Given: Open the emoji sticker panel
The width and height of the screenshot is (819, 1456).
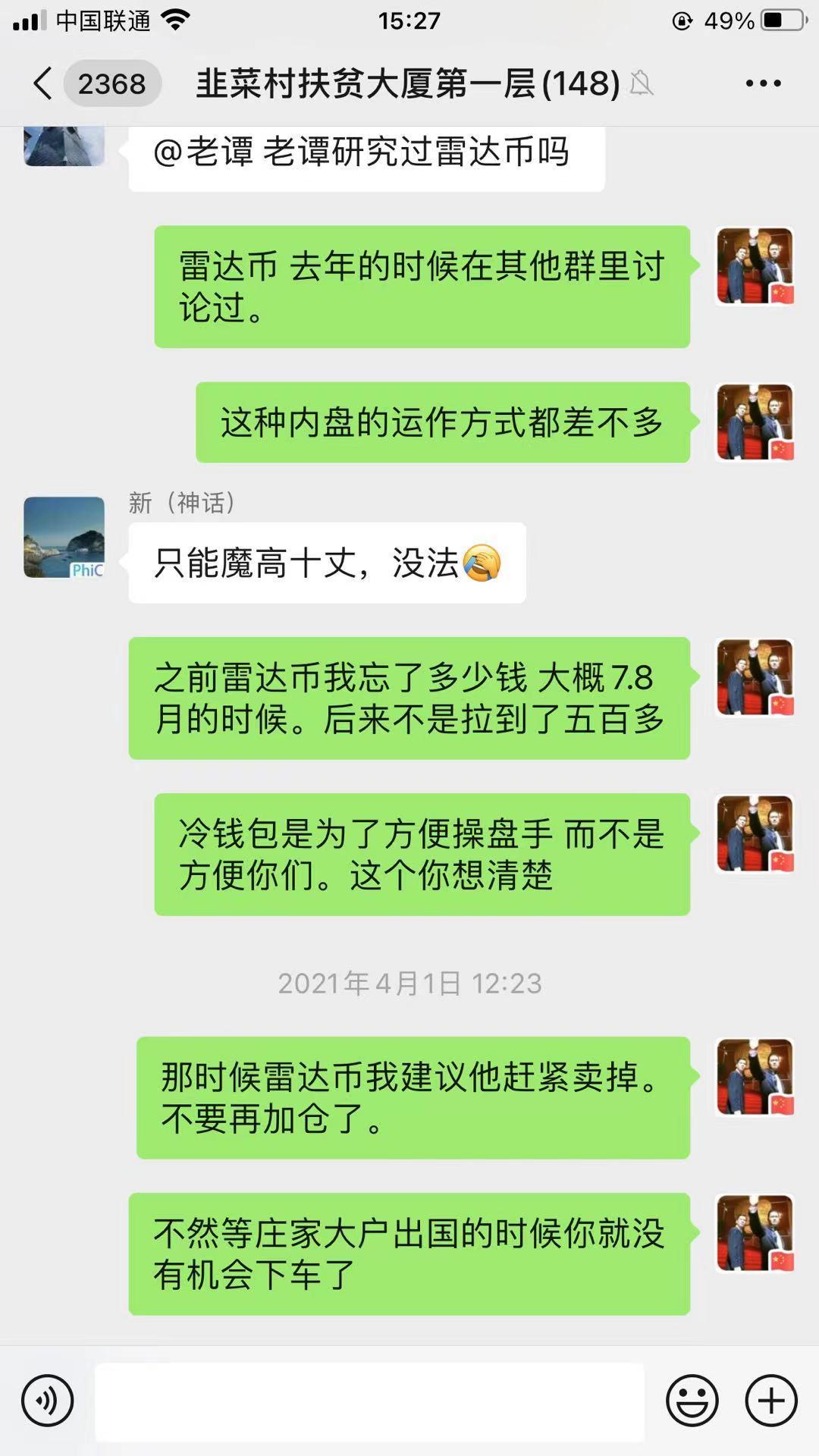Looking at the screenshot, I should point(692,1401).
